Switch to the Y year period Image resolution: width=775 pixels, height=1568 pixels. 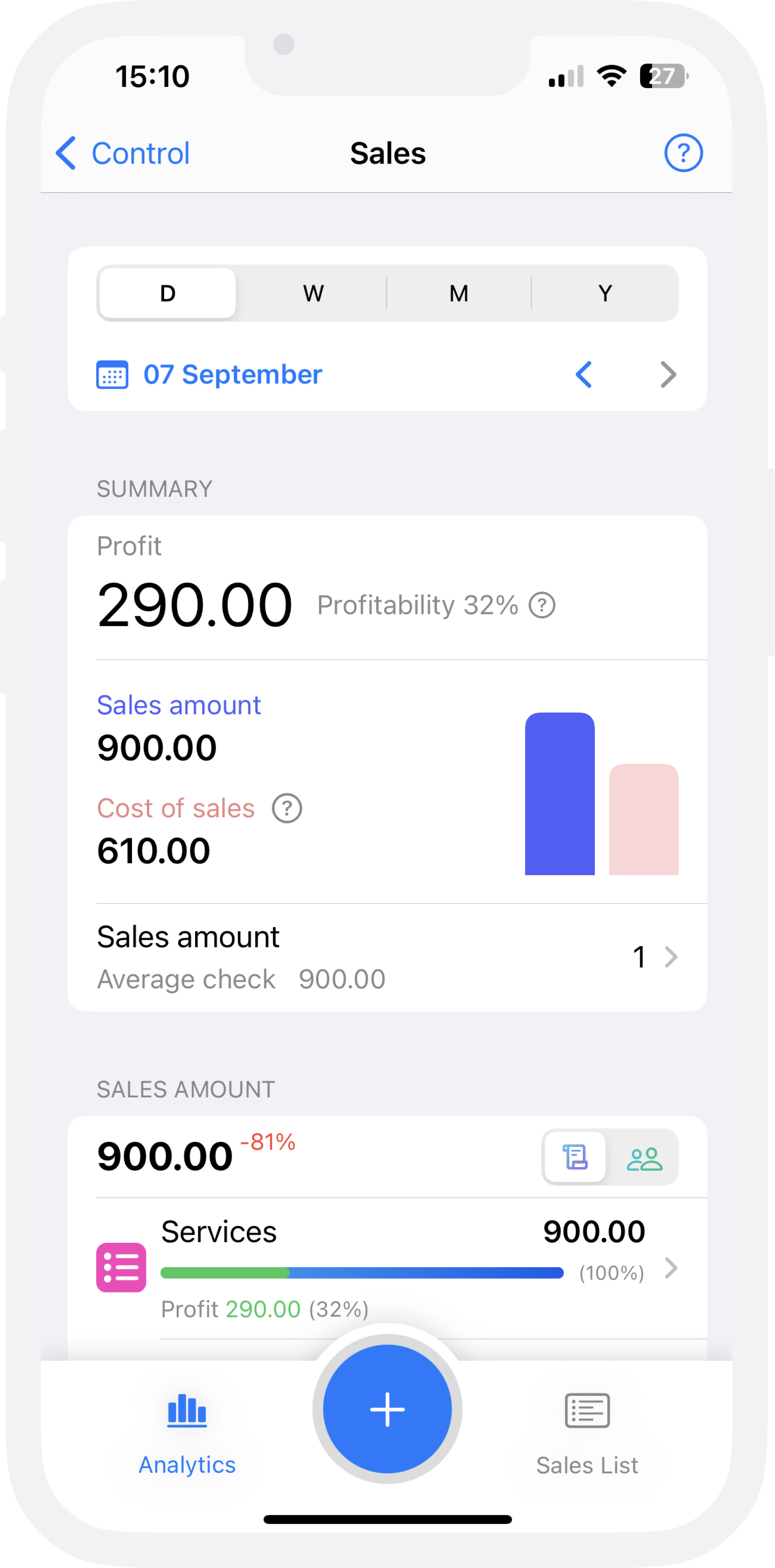coord(604,293)
